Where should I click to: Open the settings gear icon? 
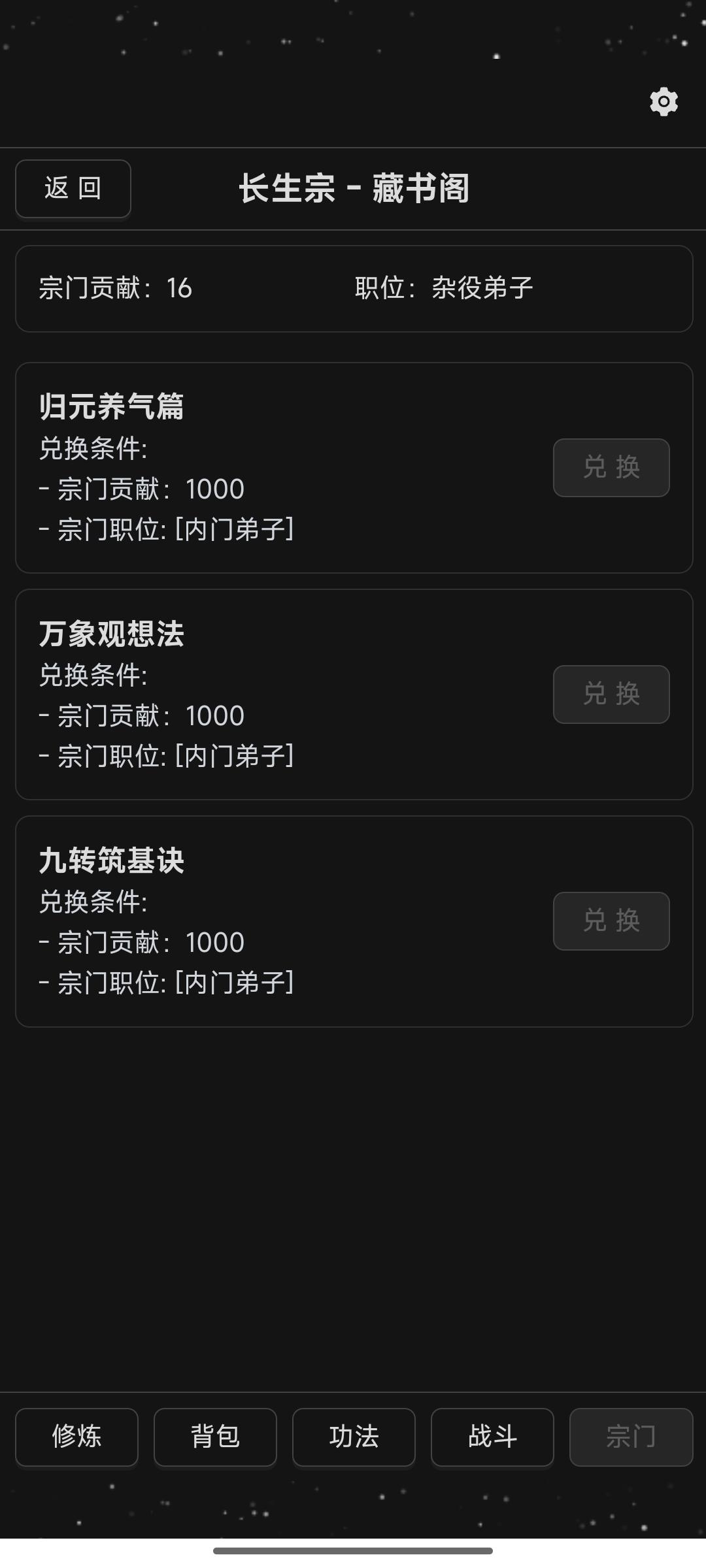pyautogui.click(x=664, y=102)
